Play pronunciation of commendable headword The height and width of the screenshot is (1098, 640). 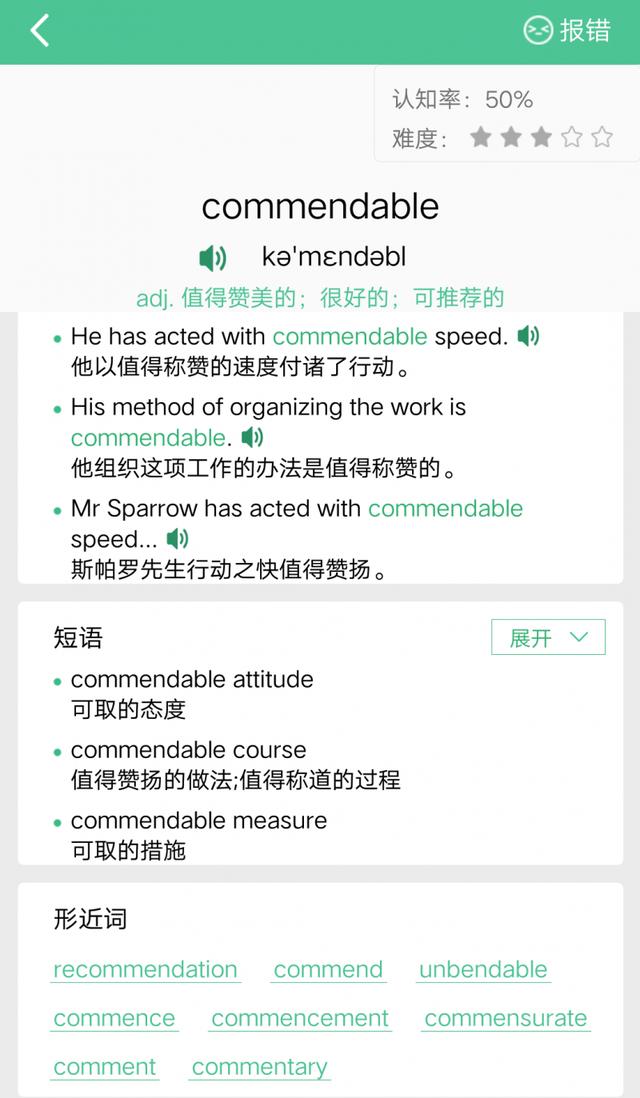(x=213, y=258)
